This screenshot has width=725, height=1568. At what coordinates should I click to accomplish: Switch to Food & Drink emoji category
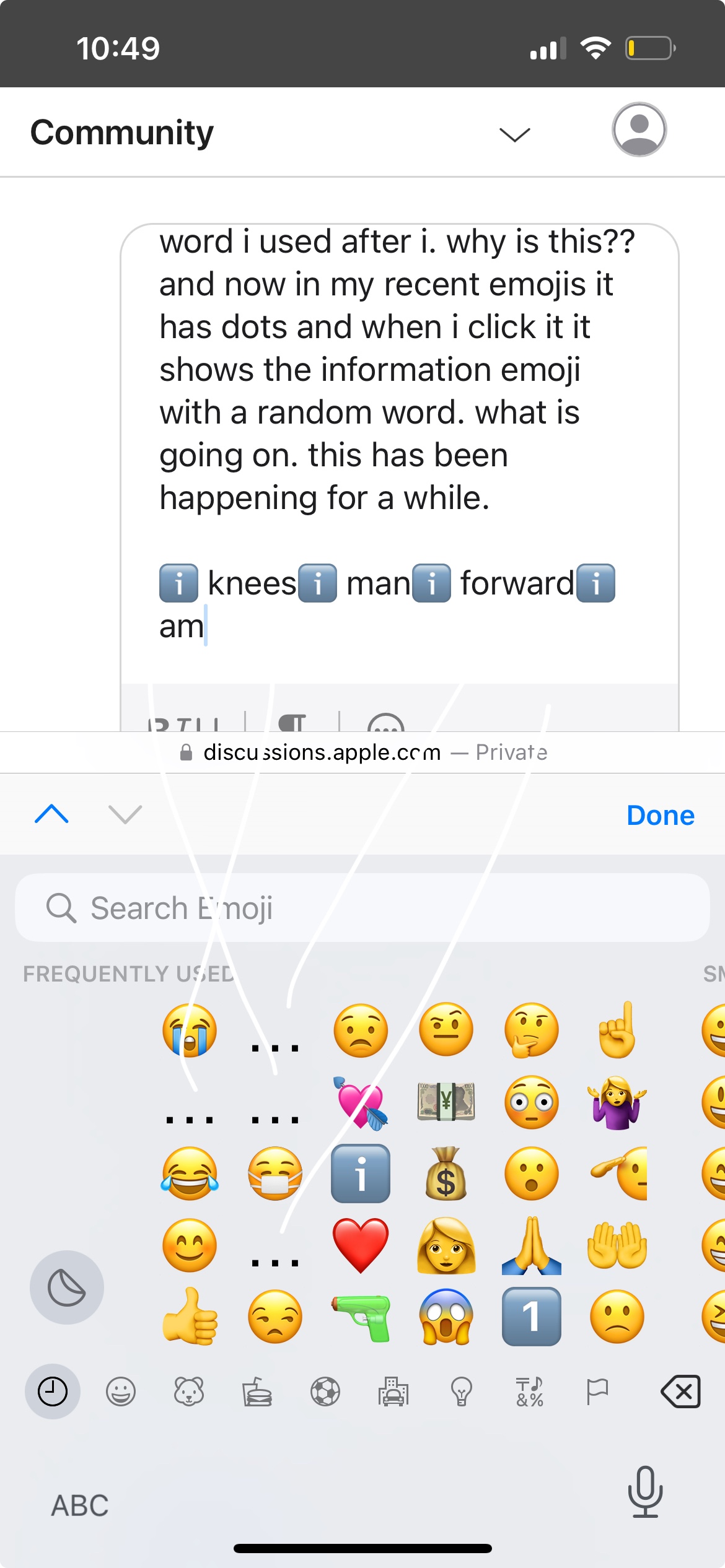click(257, 1392)
